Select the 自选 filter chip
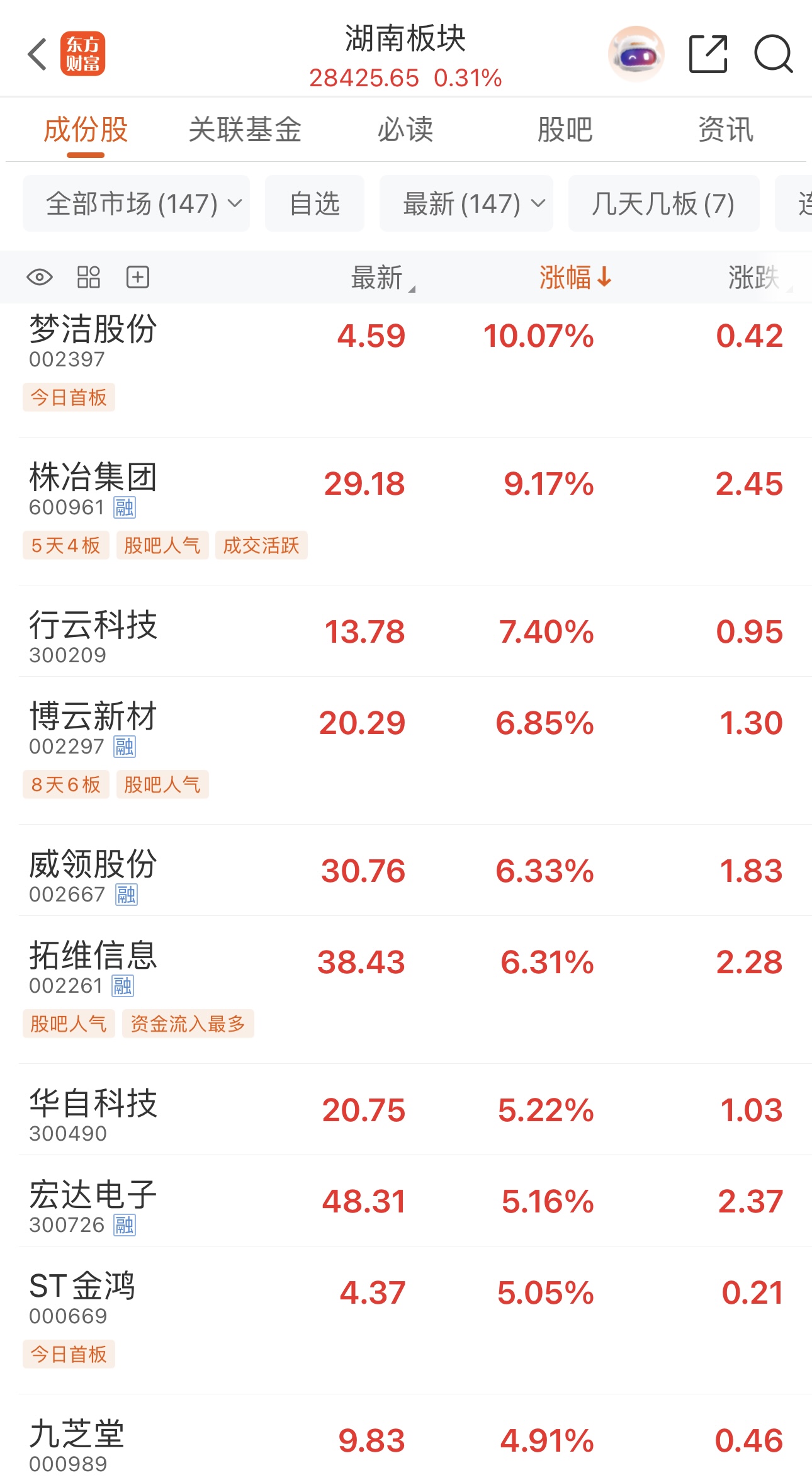The image size is (812, 1480). coord(314,203)
